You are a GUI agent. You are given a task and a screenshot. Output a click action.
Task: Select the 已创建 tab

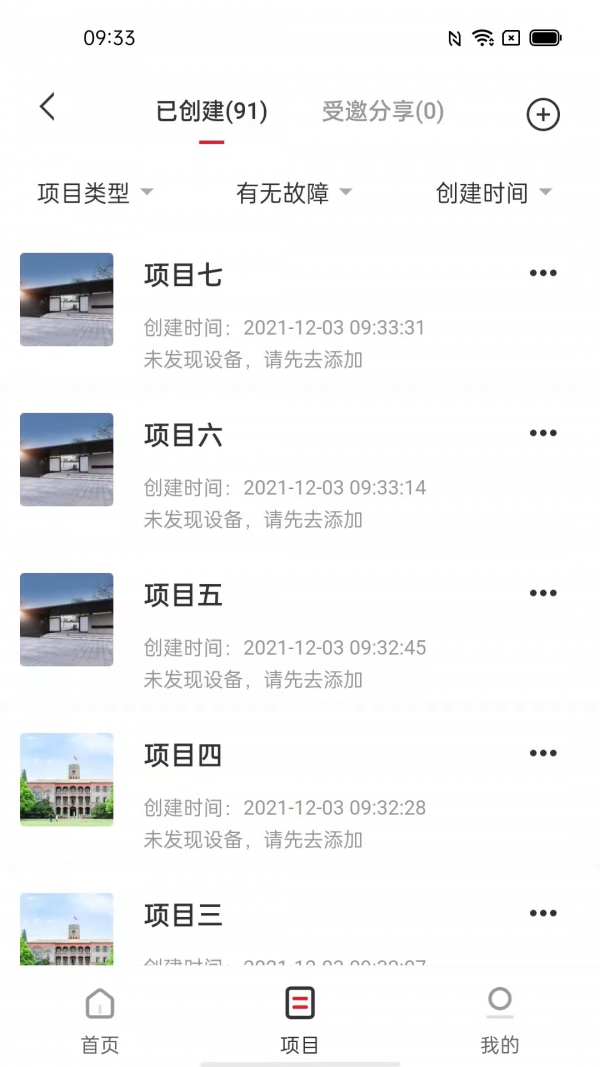click(211, 111)
